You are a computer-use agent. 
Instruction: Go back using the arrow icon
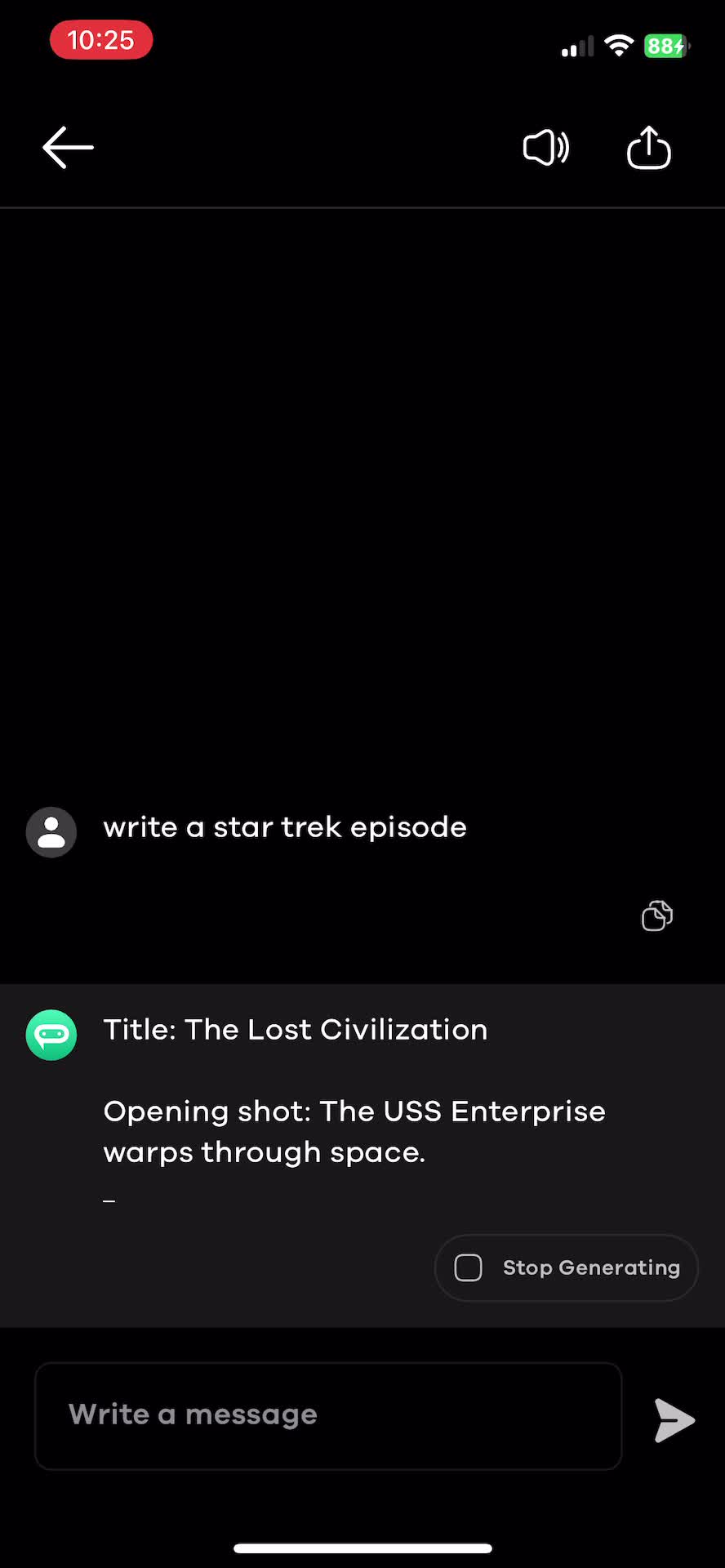(68, 148)
